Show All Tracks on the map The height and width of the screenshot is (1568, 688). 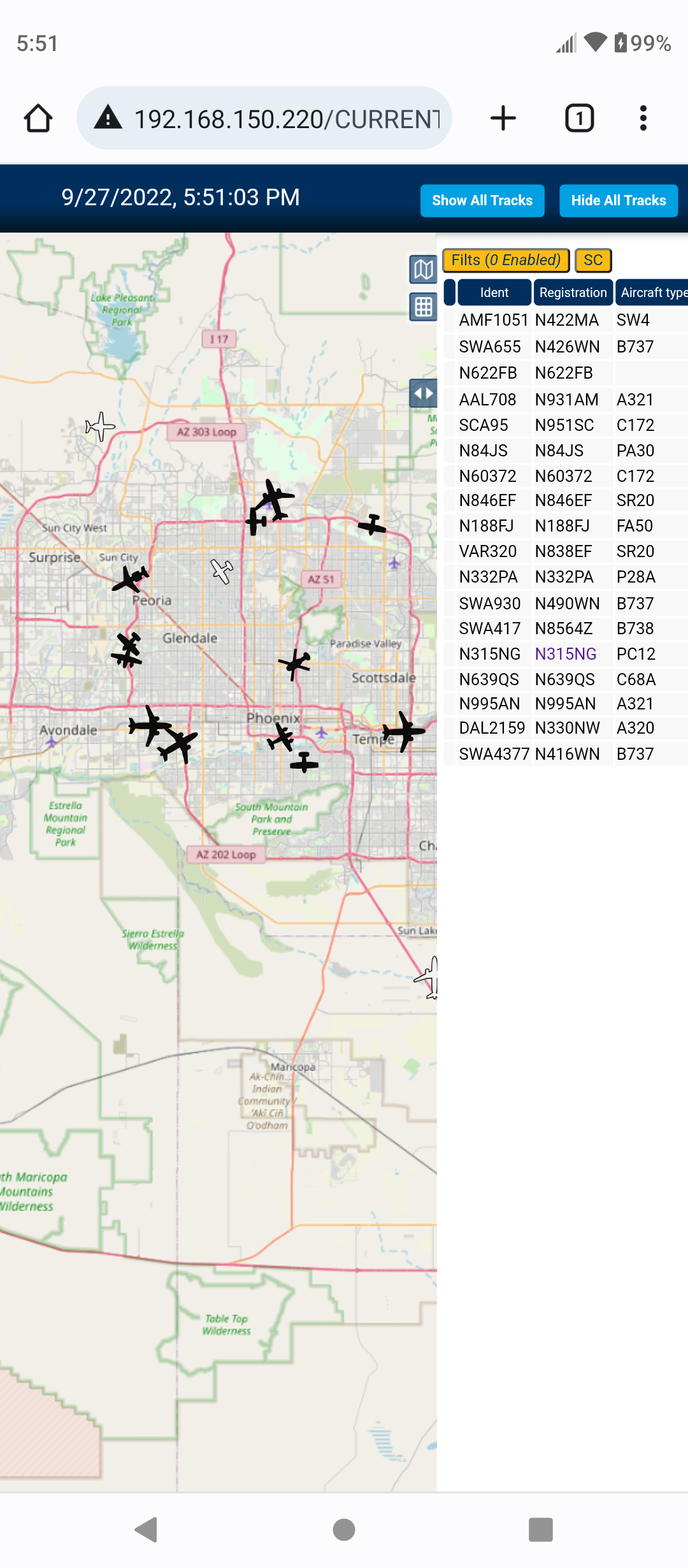(482, 201)
